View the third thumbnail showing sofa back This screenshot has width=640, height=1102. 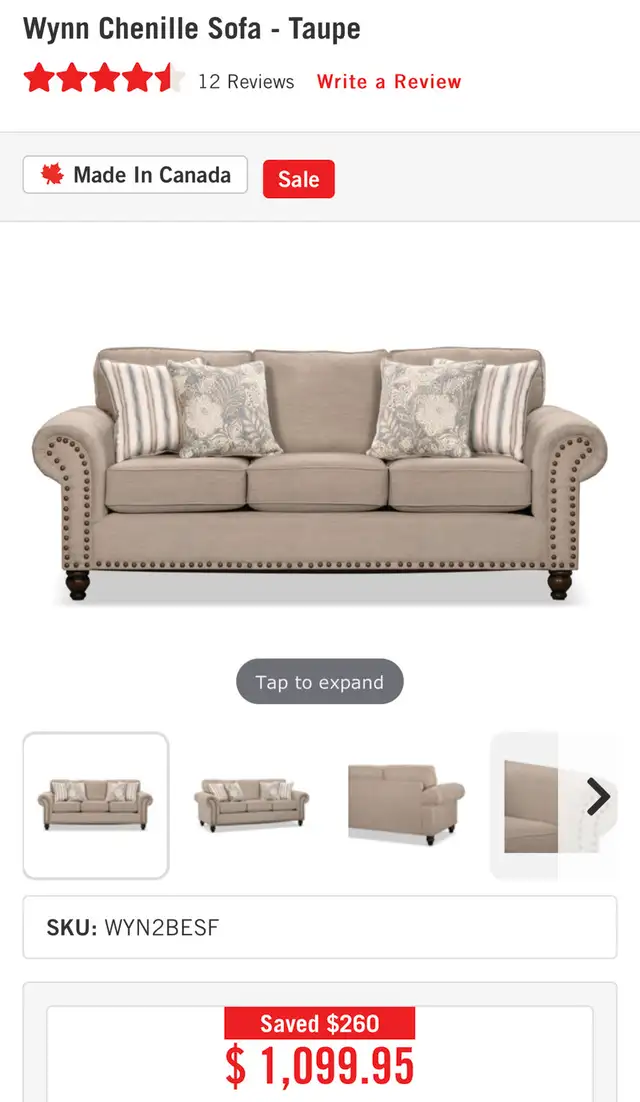[x=407, y=805]
